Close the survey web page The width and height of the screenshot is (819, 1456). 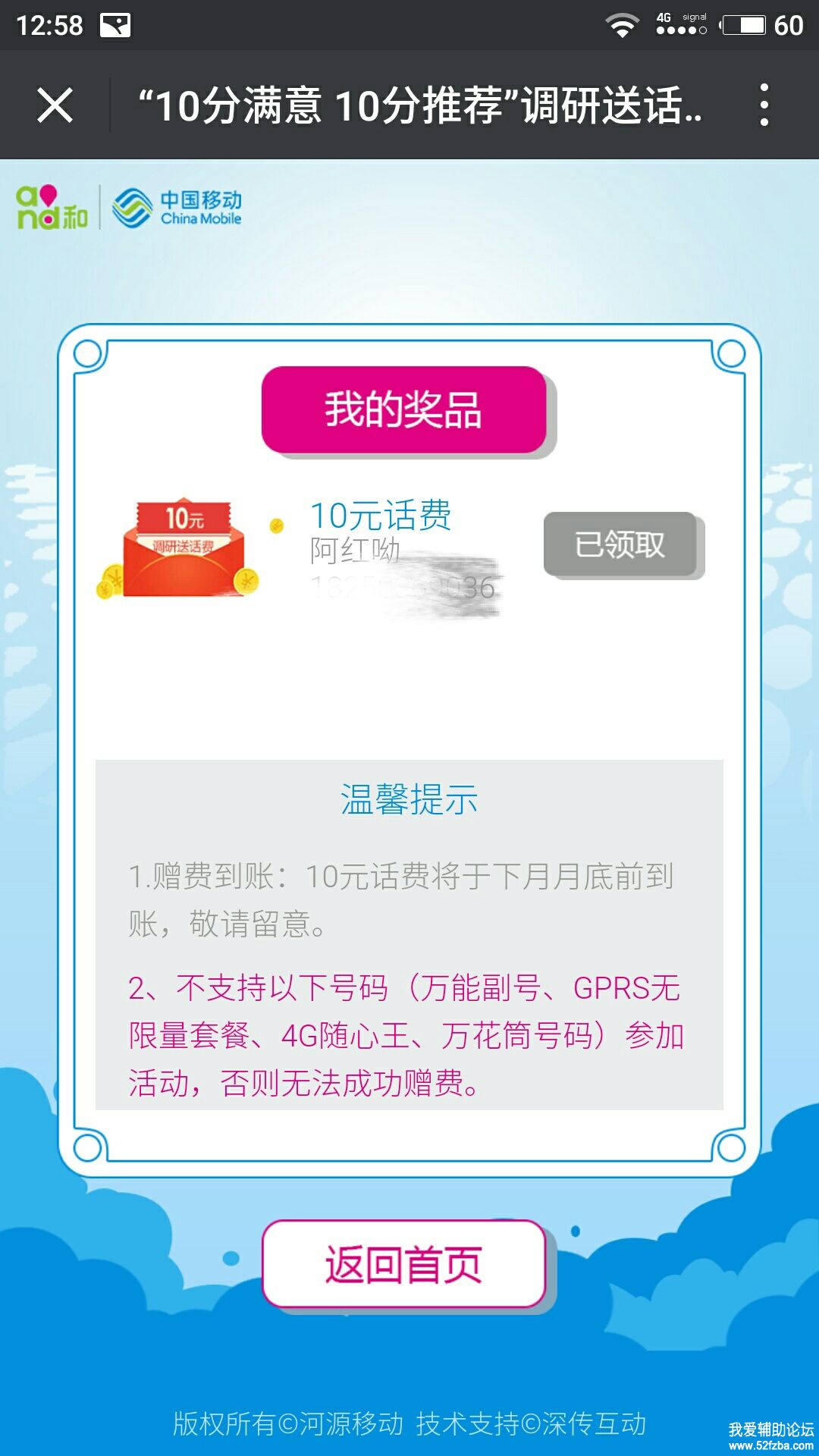pyautogui.click(x=55, y=105)
